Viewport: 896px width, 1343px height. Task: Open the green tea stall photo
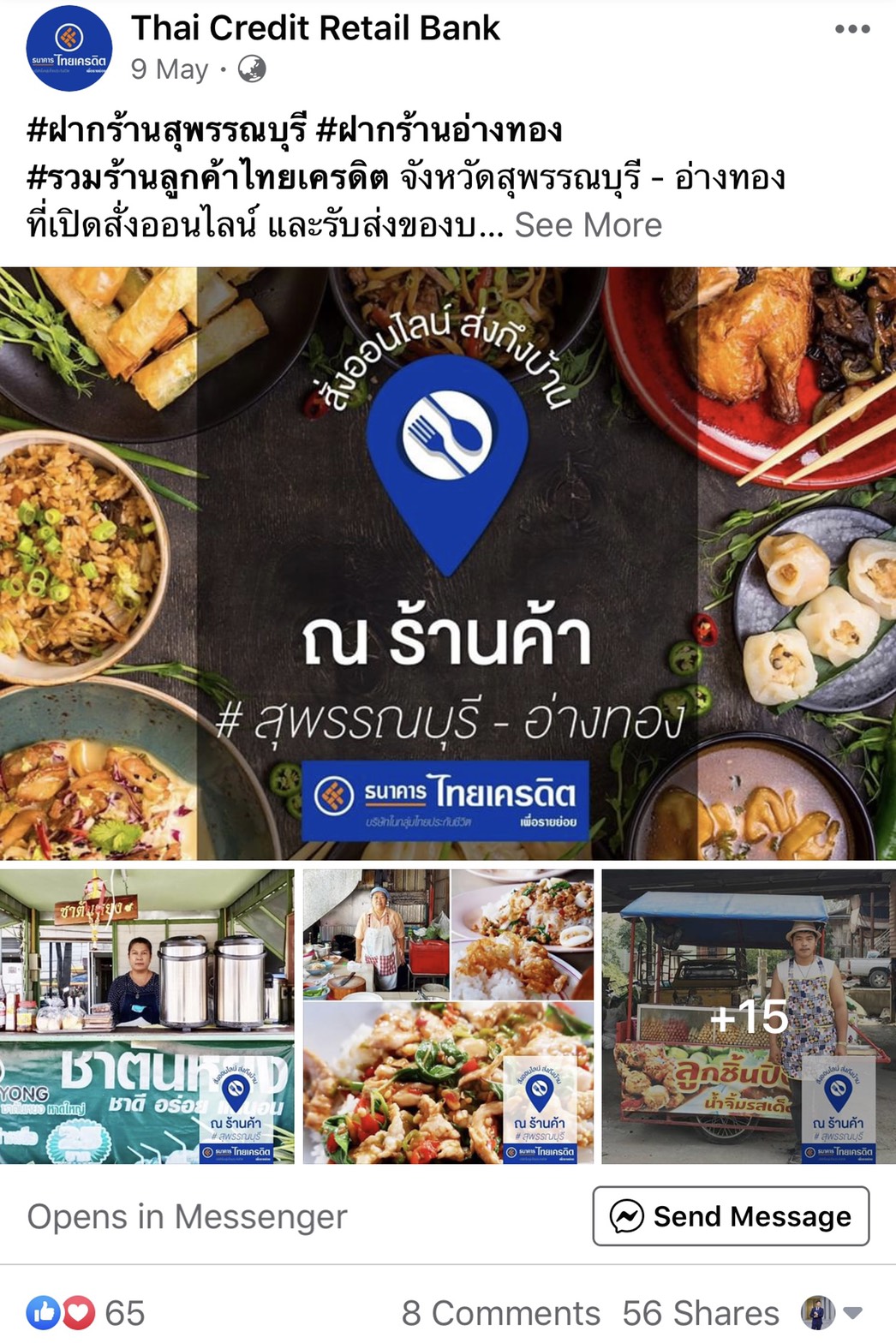point(146,1016)
